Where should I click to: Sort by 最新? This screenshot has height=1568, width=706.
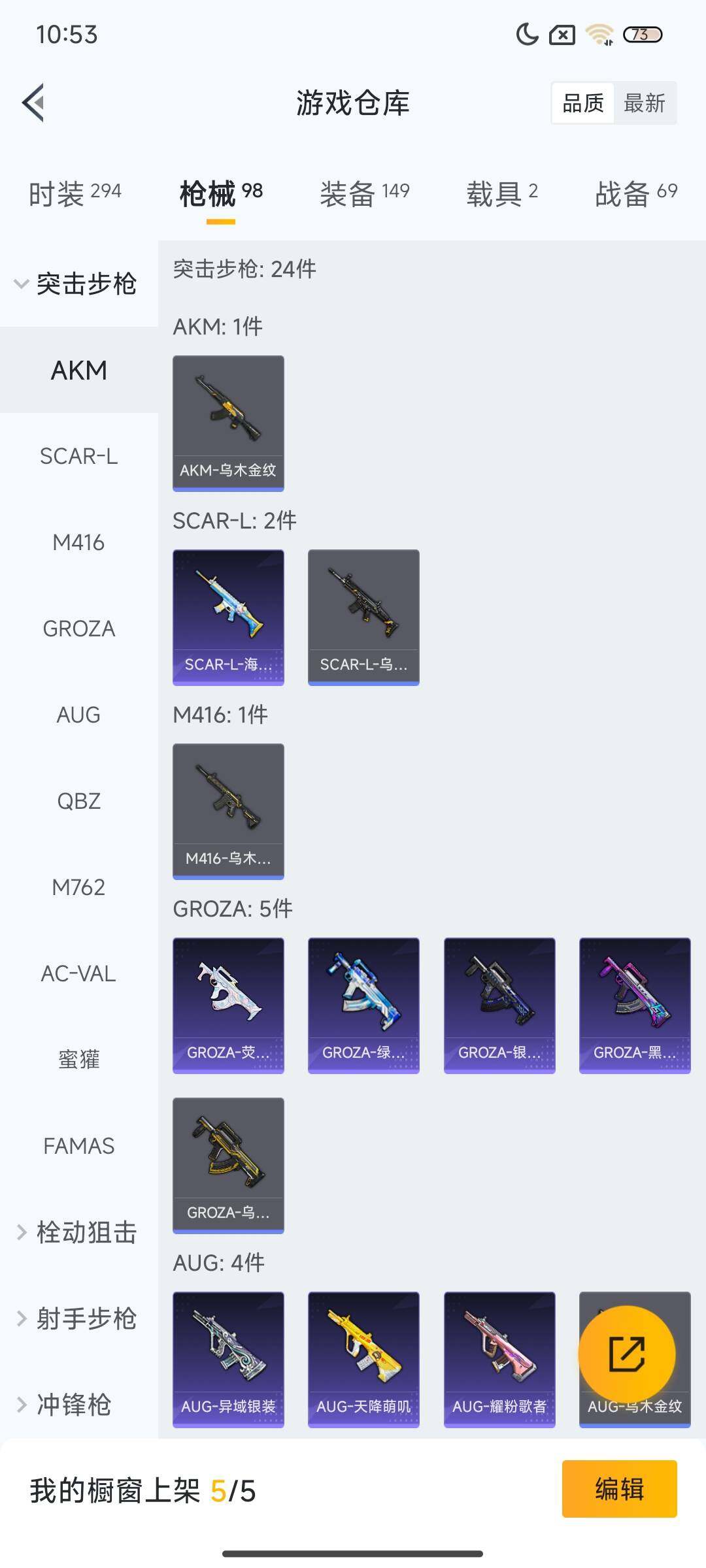644,103
